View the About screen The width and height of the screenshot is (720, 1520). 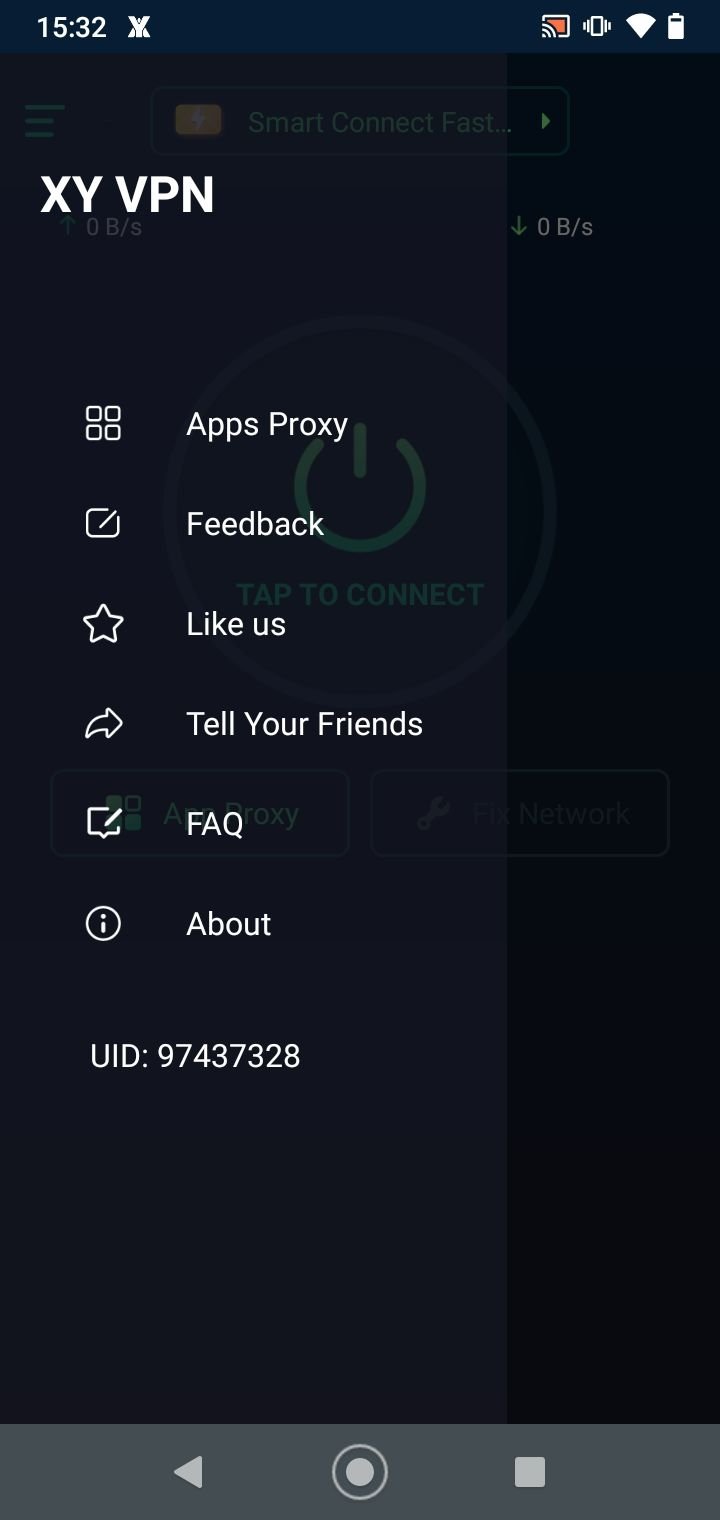253,924
